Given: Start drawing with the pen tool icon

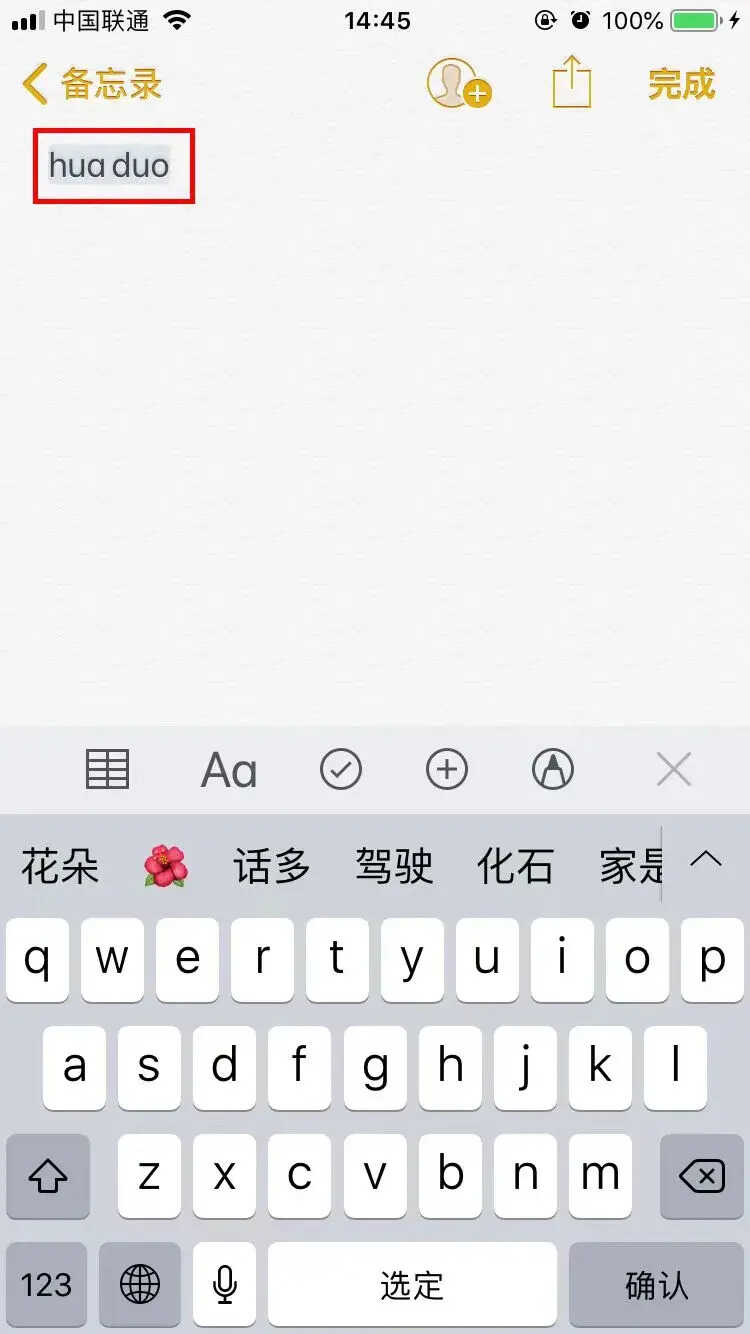Looking at the screenshot, I should coord(553,770).
